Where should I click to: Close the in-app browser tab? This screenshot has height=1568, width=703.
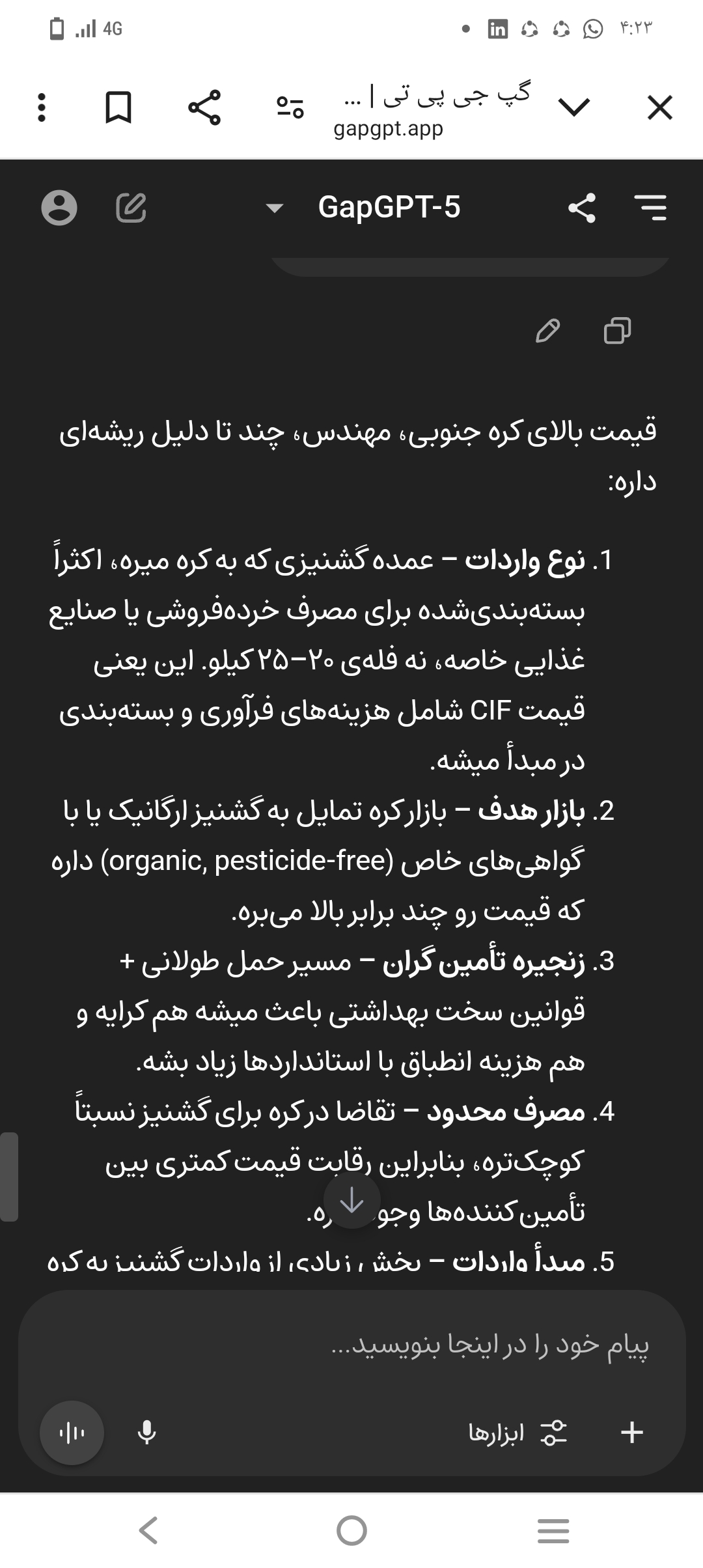(x=659, y=108)
